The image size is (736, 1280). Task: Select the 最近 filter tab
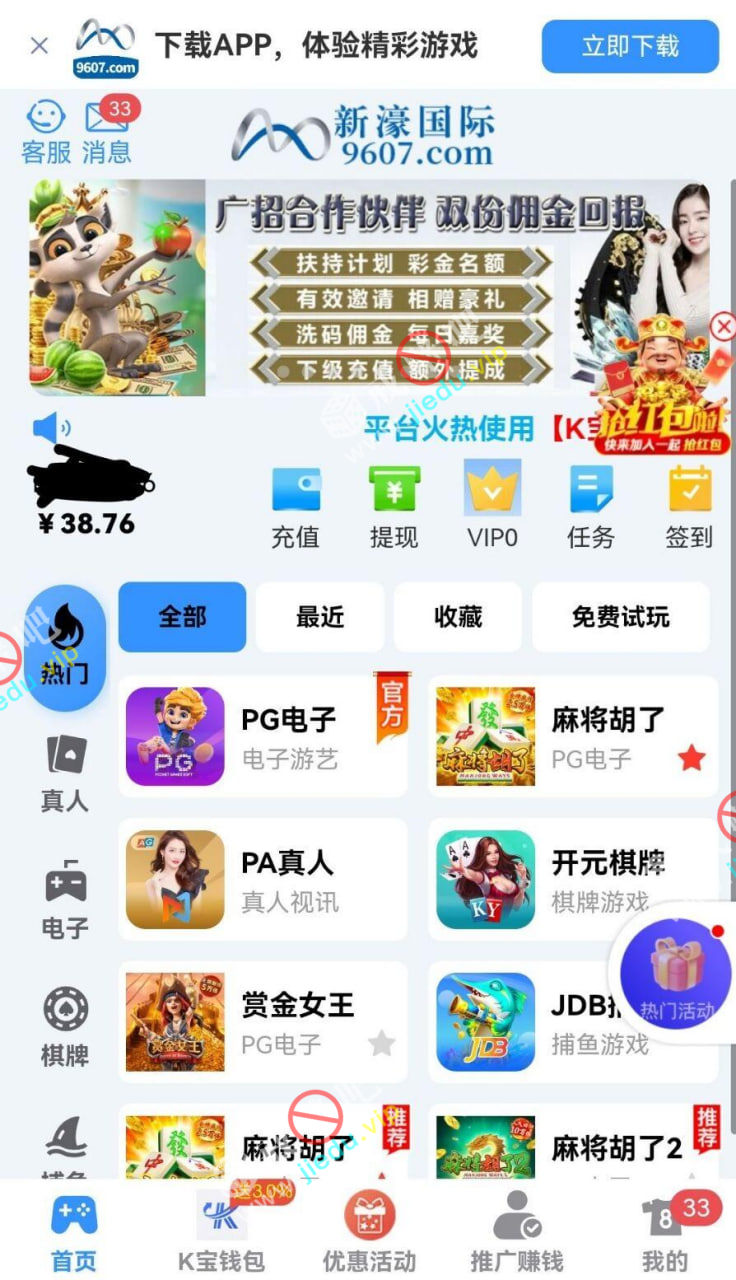[320, 617]
